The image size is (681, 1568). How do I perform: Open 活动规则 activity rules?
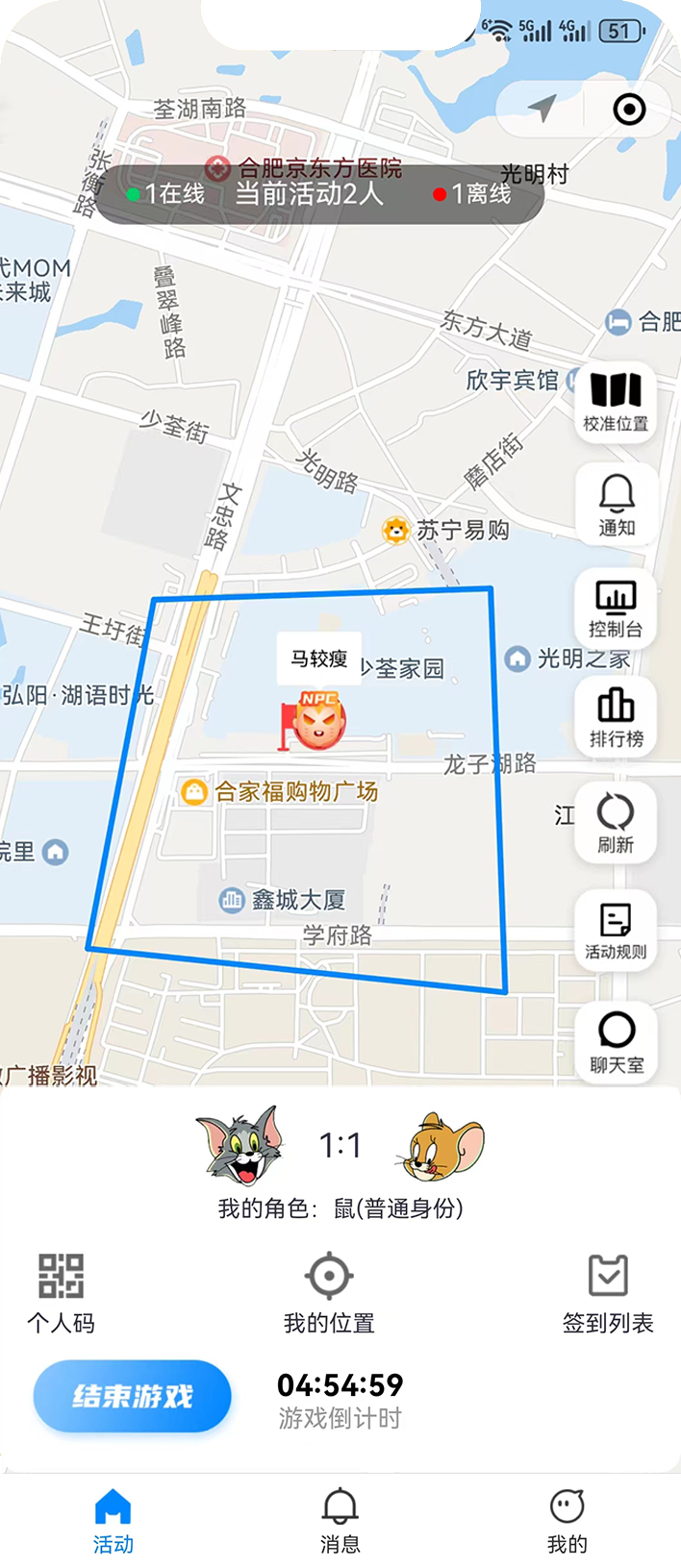pos(616,931)
